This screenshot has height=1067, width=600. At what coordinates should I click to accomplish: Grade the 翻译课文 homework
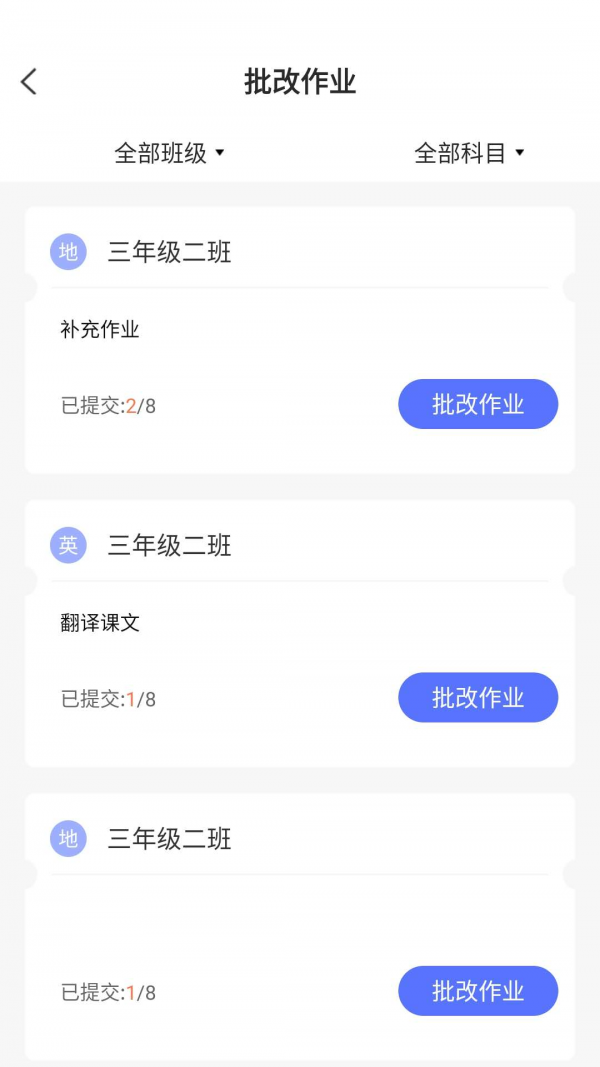477,697
